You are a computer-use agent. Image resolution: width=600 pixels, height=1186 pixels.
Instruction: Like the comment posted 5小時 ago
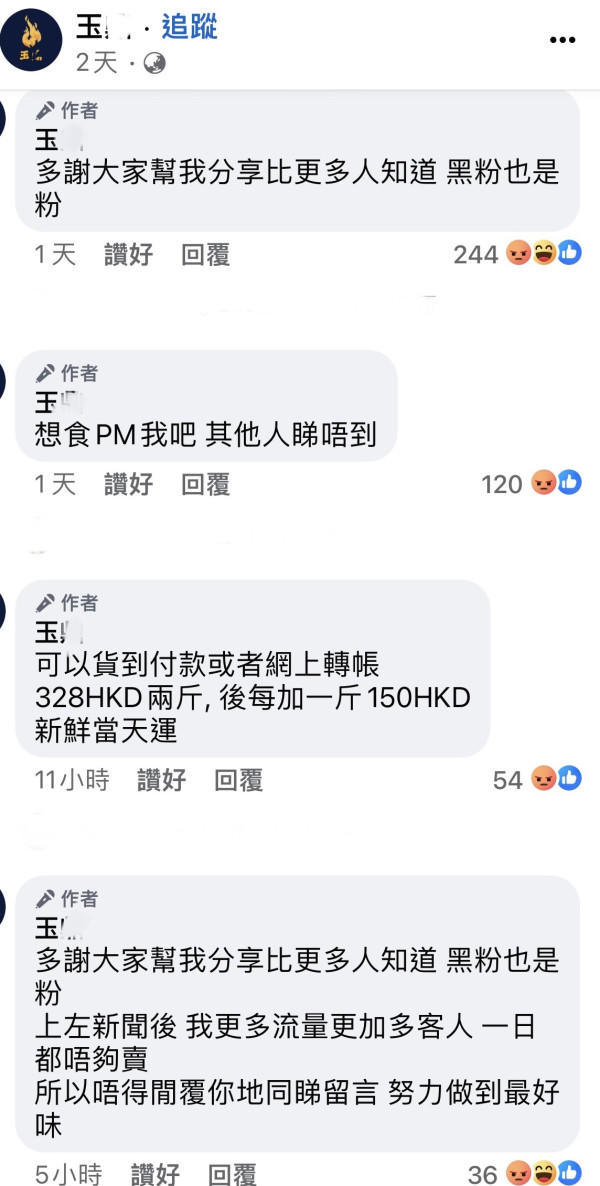pyautogui.click(x=155, y=1174)
